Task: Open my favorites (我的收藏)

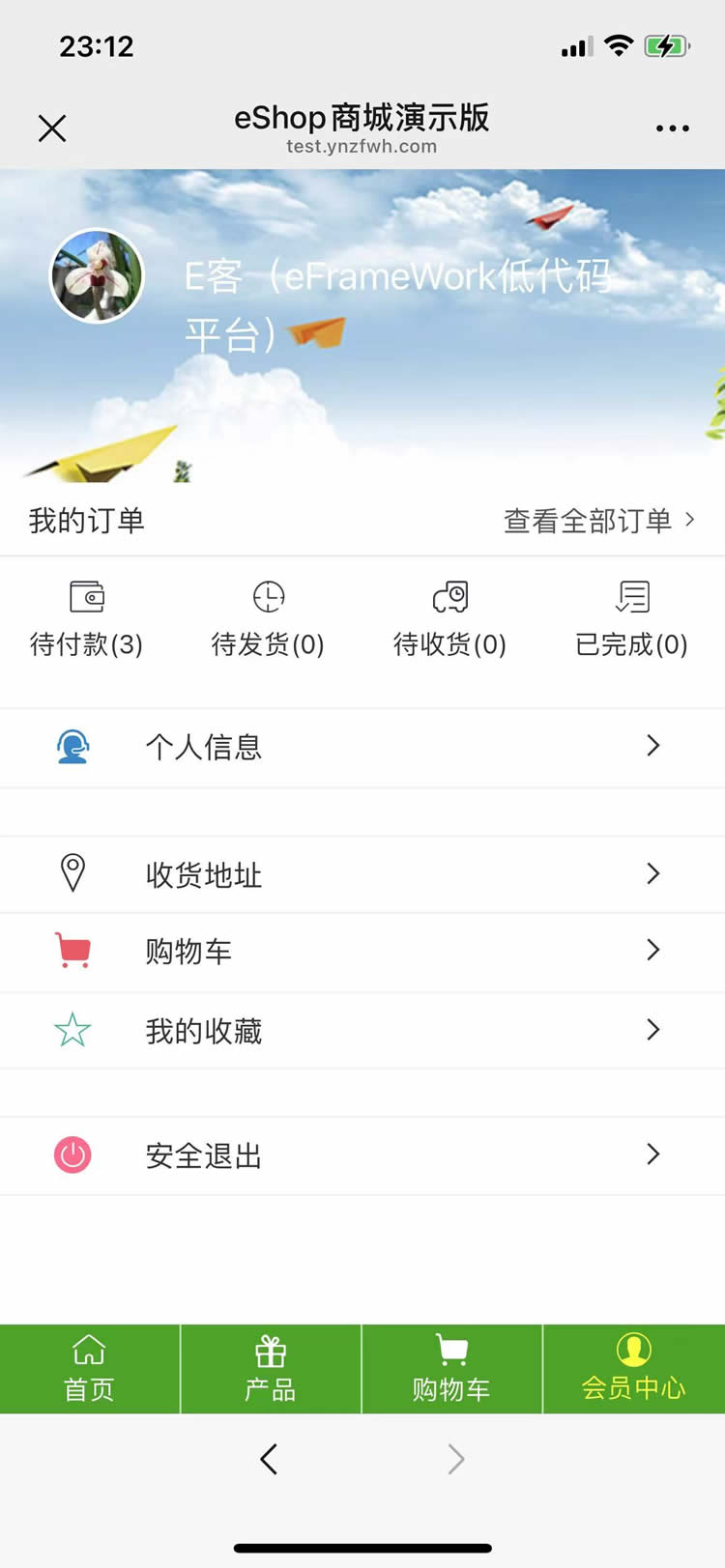Action: [362, 1031]
